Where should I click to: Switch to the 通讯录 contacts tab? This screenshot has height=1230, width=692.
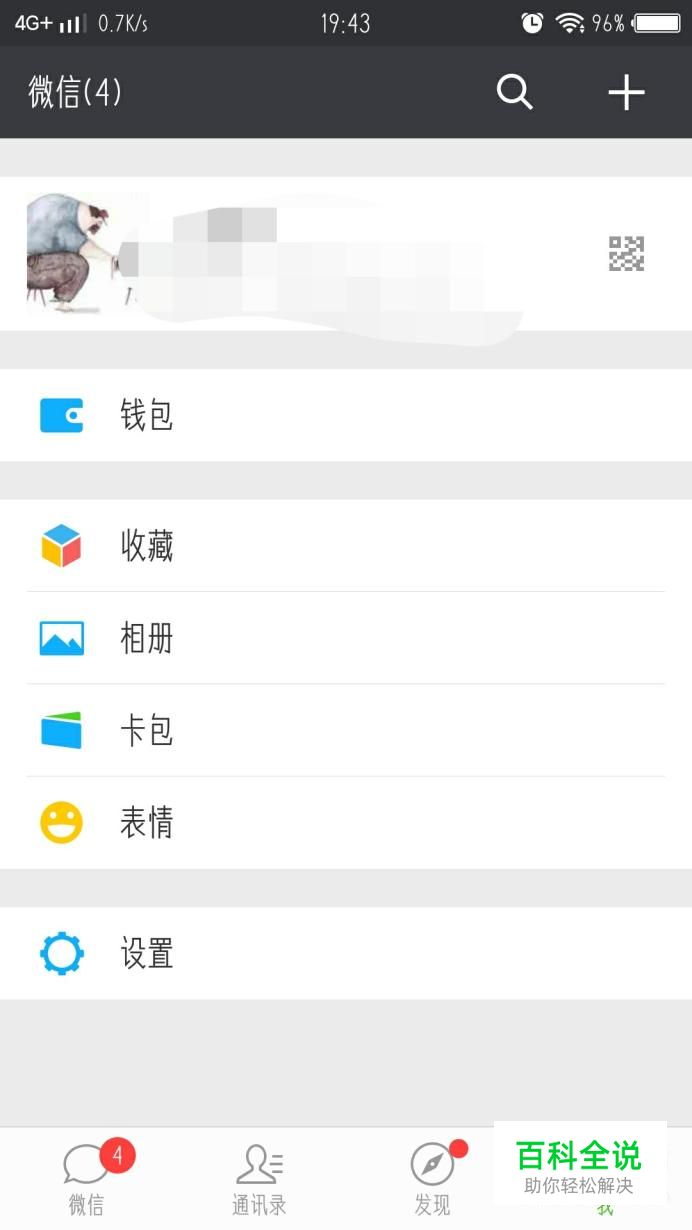(x=259, y=1178)
